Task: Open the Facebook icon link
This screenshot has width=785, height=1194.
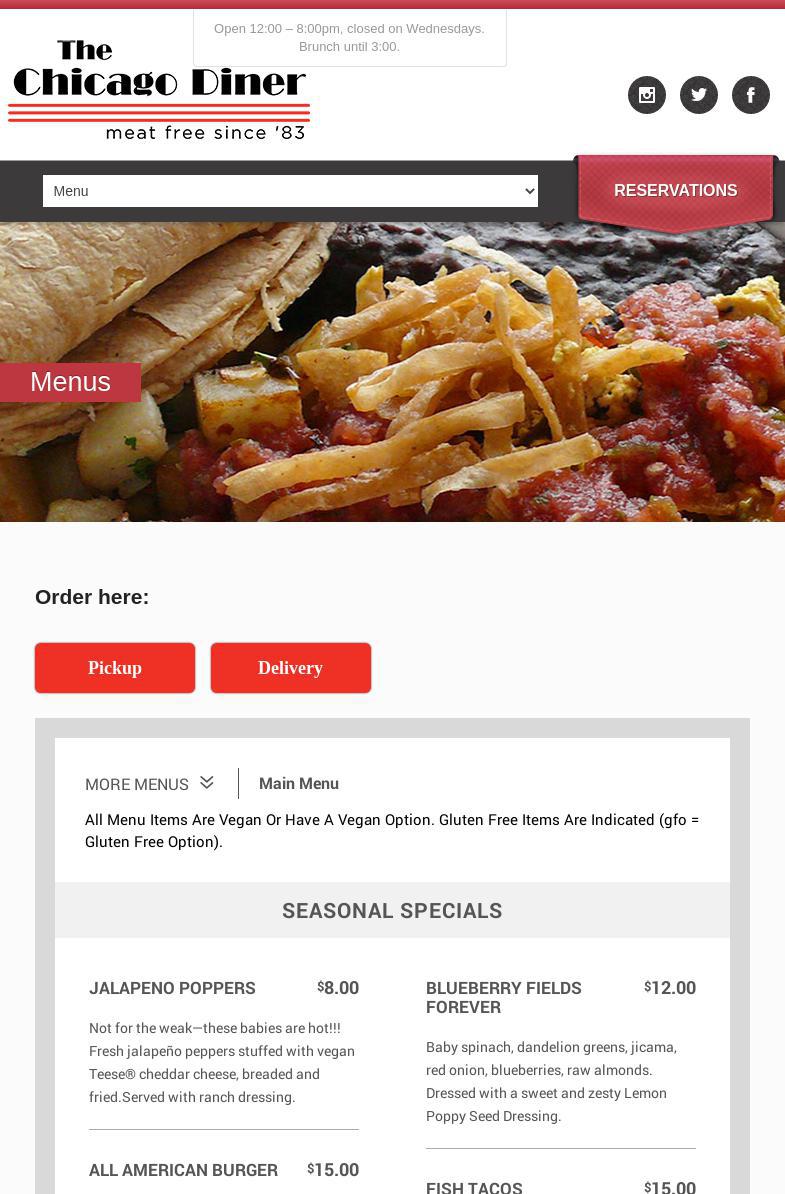Action: (751, 95)
